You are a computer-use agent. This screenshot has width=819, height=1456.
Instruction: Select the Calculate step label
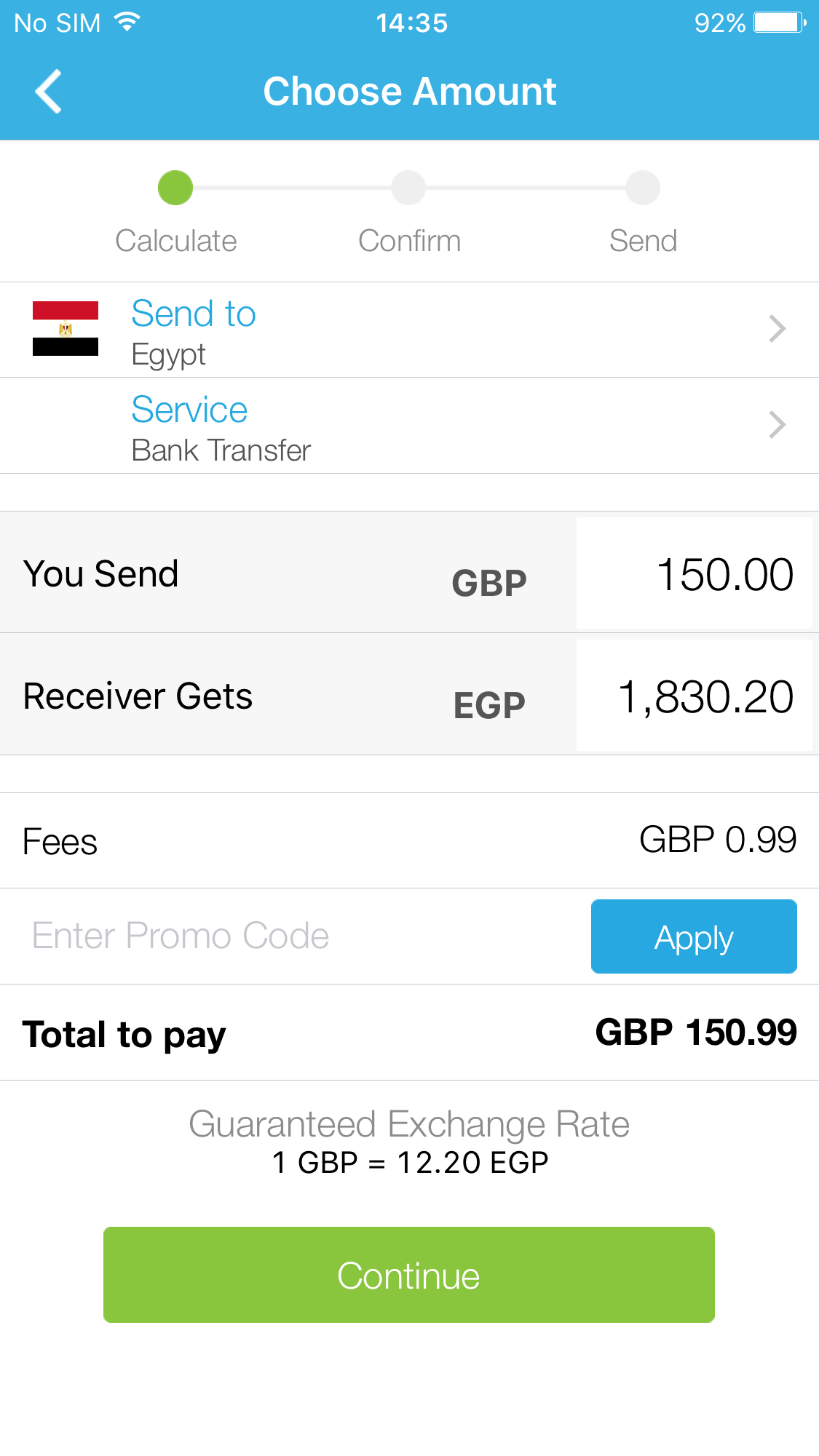tap(177, 241)
